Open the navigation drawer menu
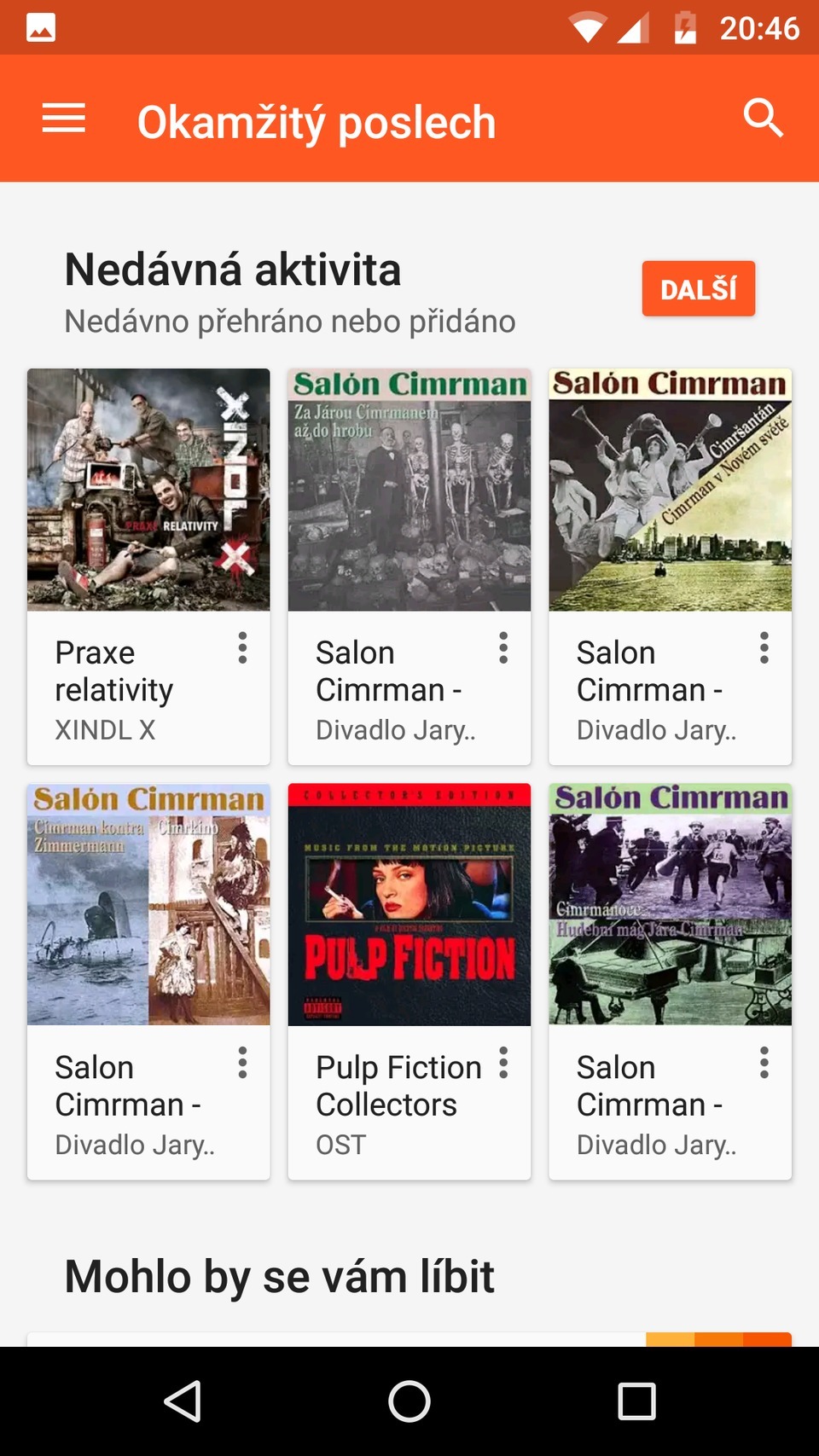Image resolution: width=819 pixels, height=1456 pixels. pos(64,119)
